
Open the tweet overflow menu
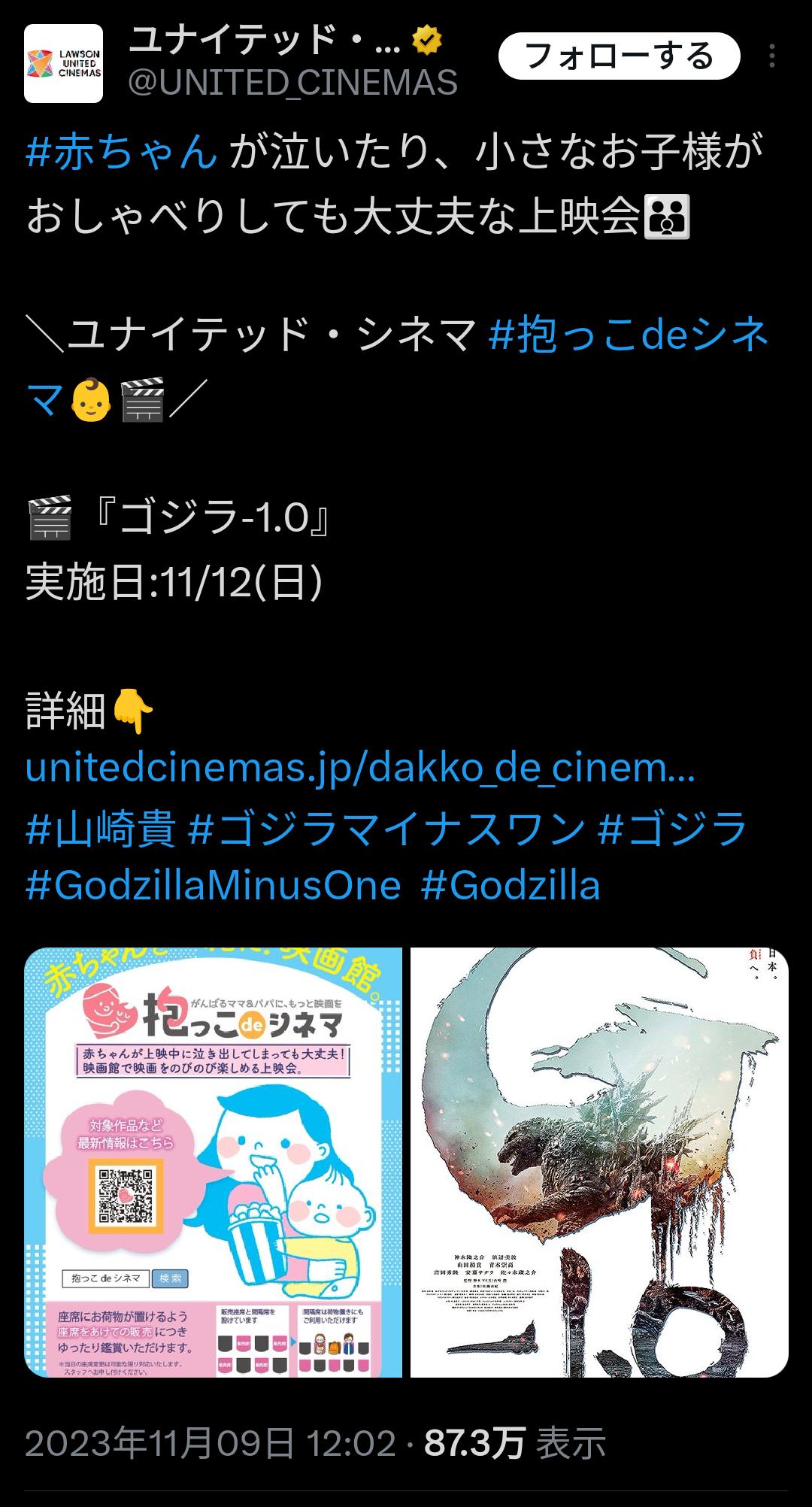[771, 56]
